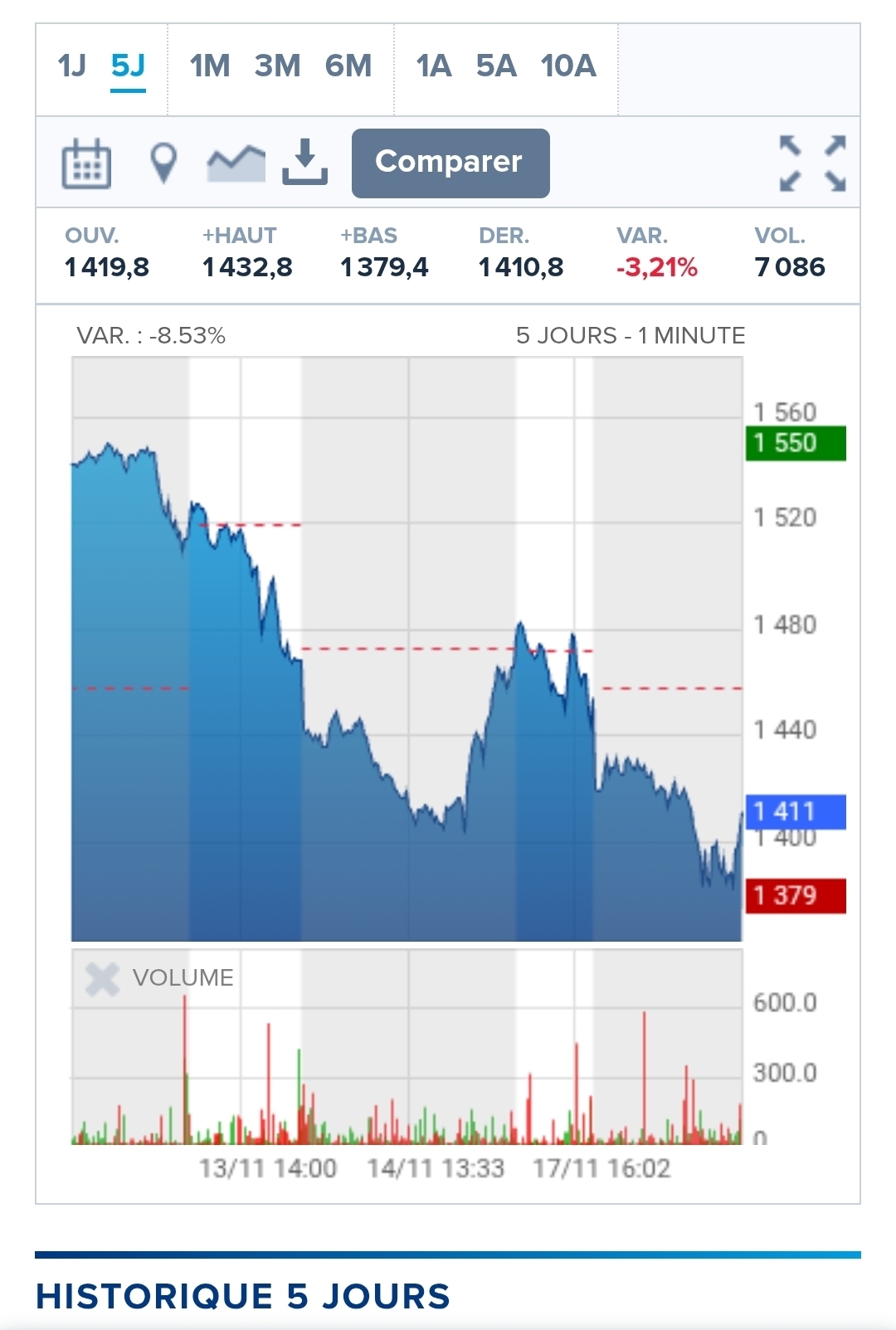The image size is (896, 1330).
Task: Remove the VOLUME indicator
Action: tap(103, 979)
